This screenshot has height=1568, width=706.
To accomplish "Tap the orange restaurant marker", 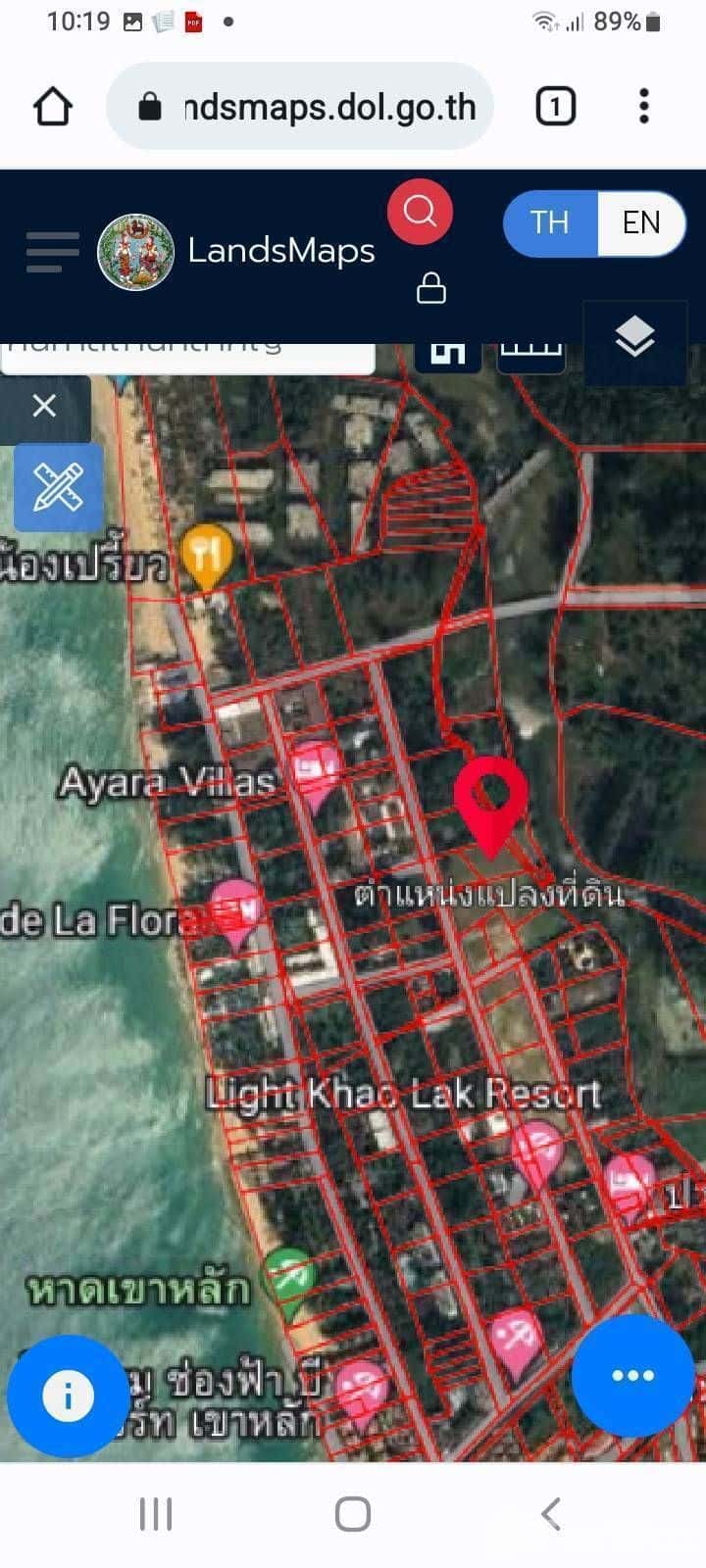I will pyautogui.click(x=206, y=555).
